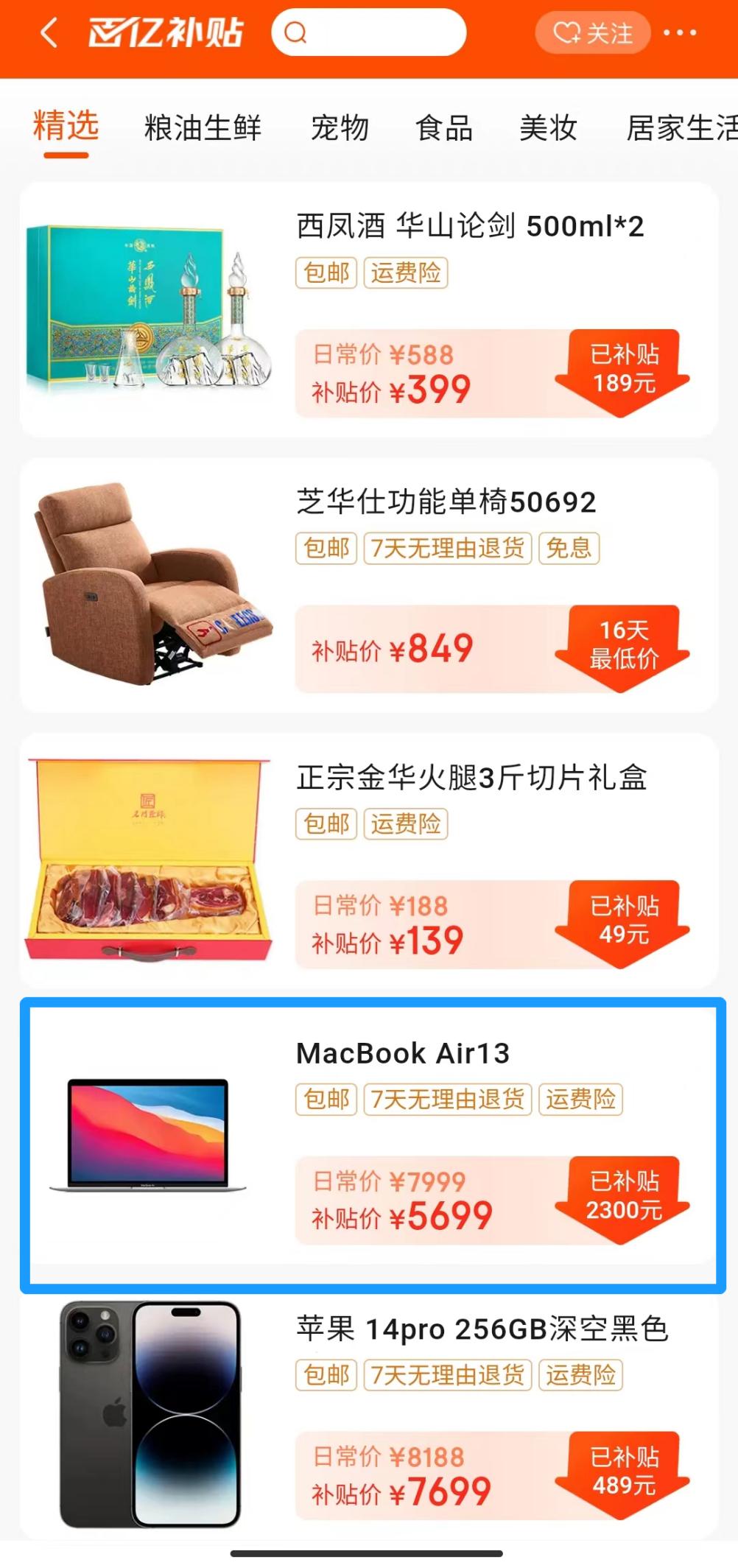Click the 关注 follow button
The height and width of the screenshot is (1568, 738).
(594, 32)
